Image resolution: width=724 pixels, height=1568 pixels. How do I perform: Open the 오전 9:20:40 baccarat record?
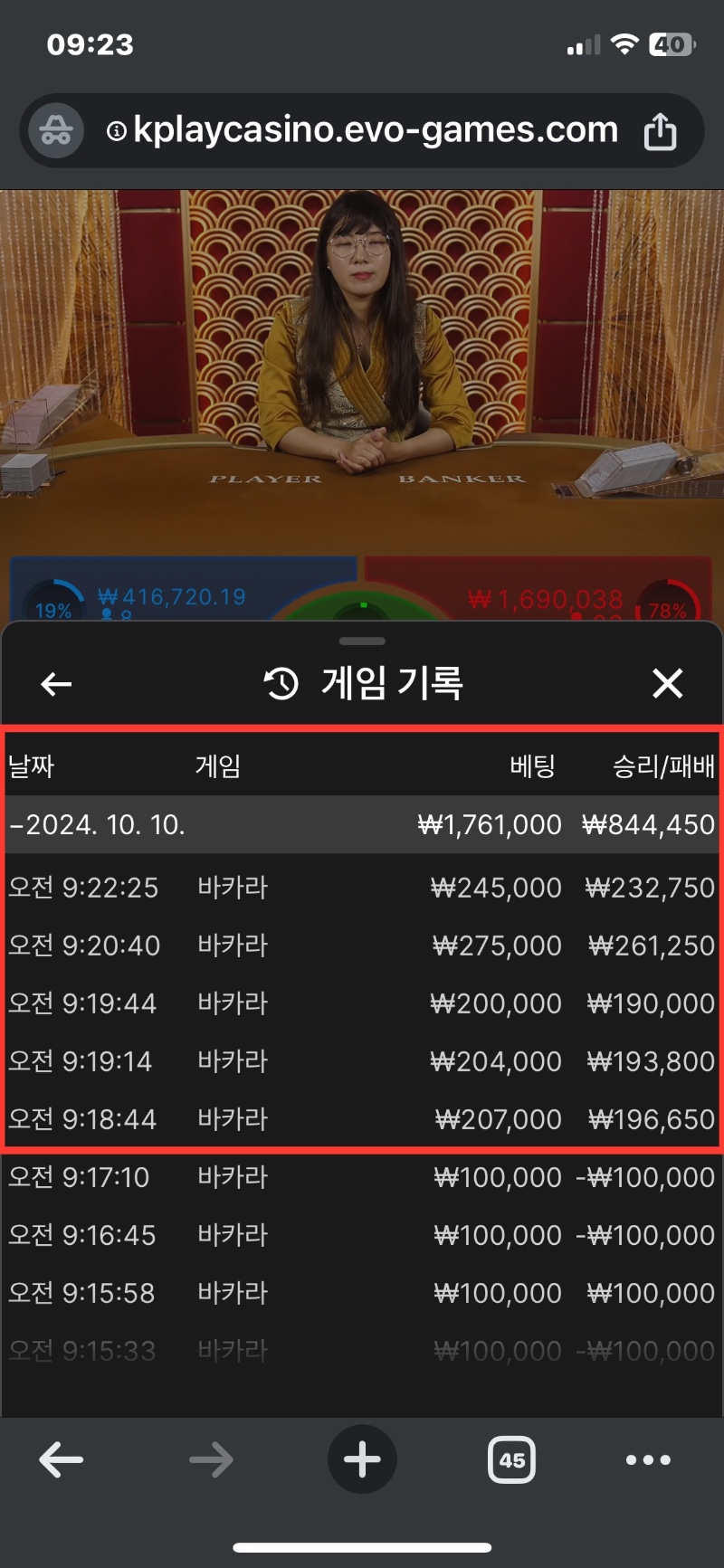(x=362, y=945)
